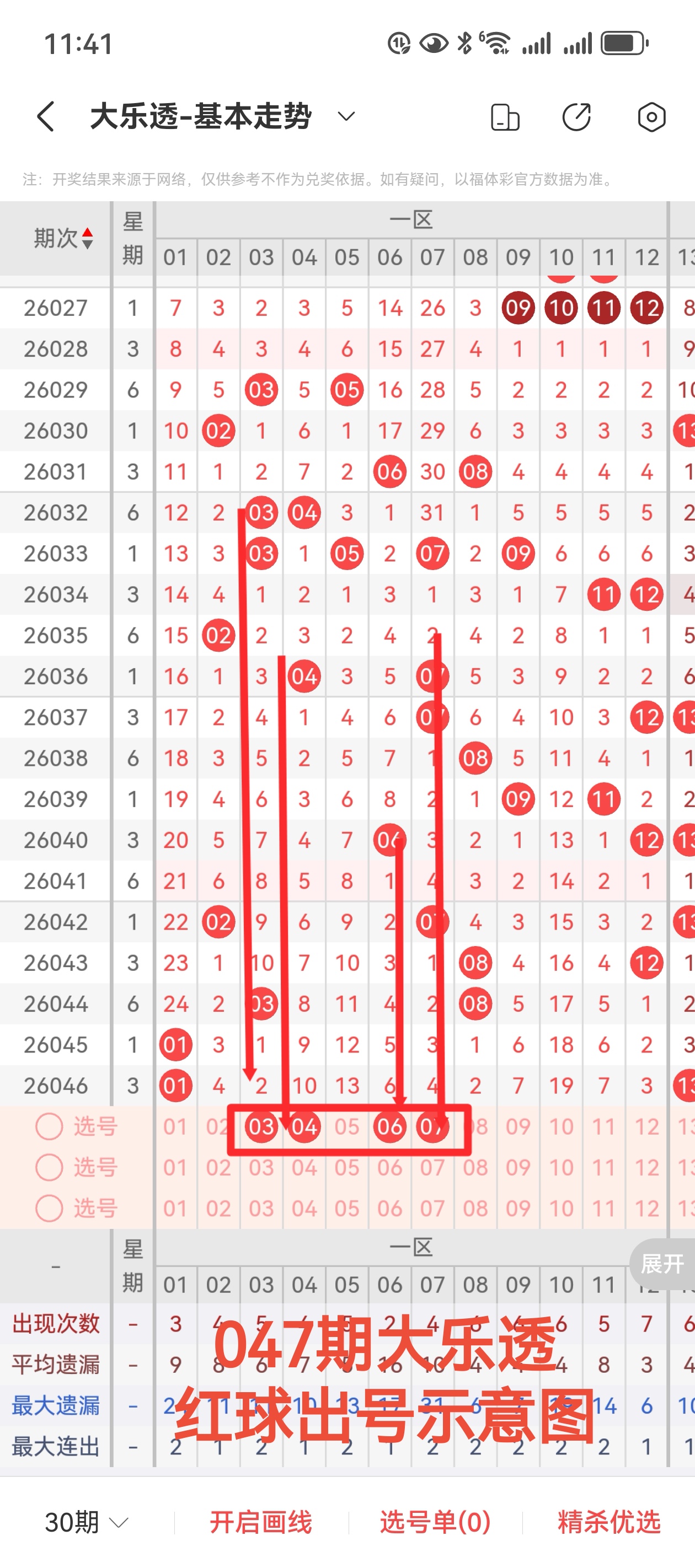Pick number 05 in the first 选号 row

[346, 1126]
